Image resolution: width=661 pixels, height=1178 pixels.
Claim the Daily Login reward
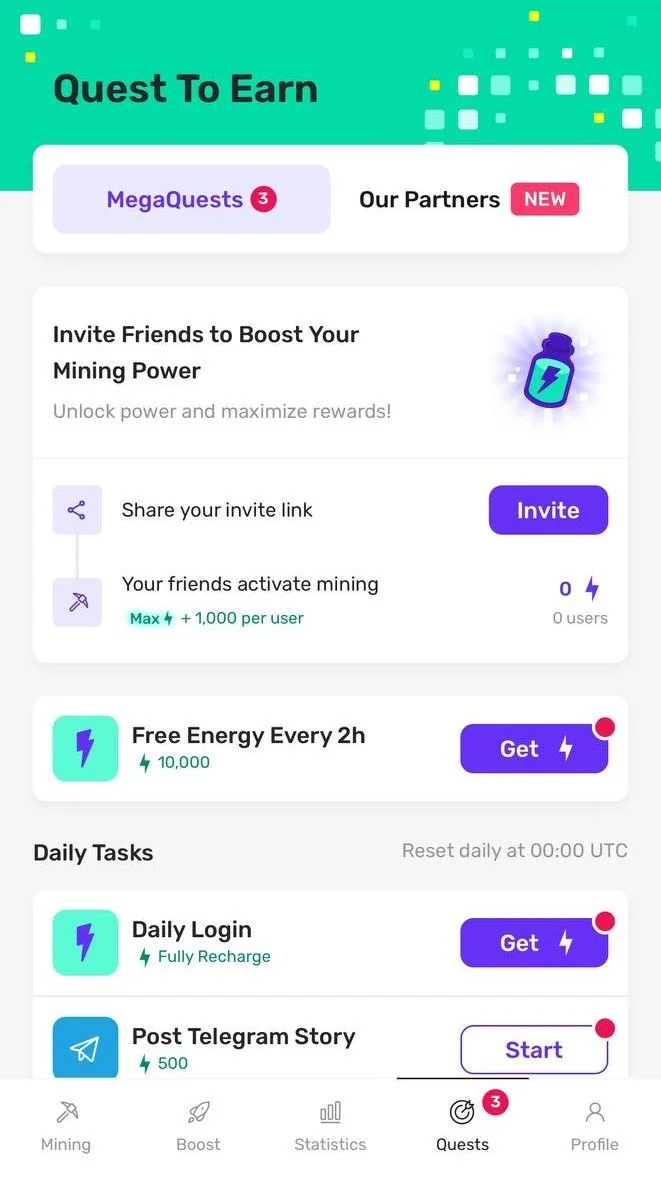tap(534, 942)
